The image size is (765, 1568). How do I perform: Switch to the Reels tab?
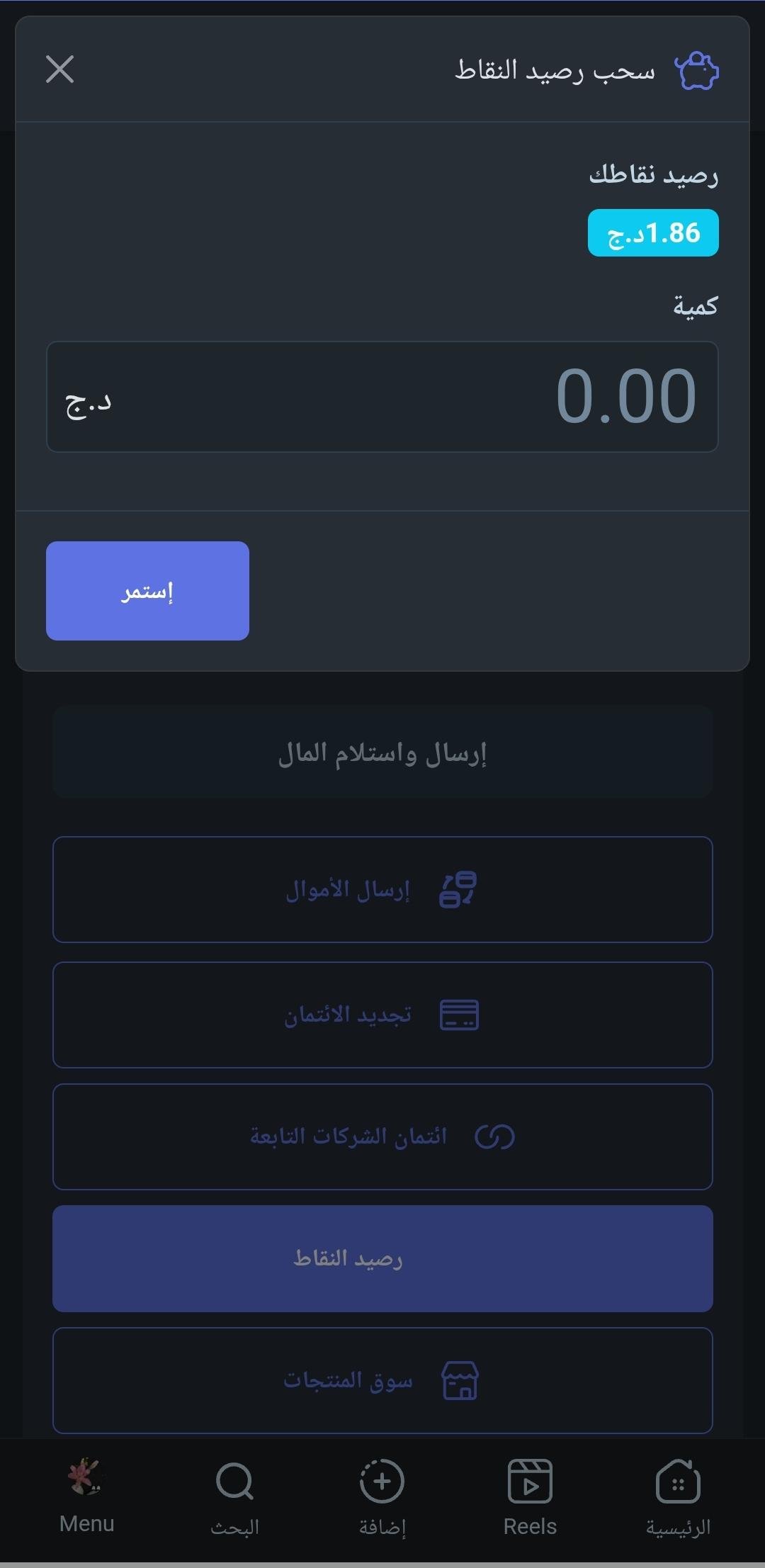(x=530, y=1496)
